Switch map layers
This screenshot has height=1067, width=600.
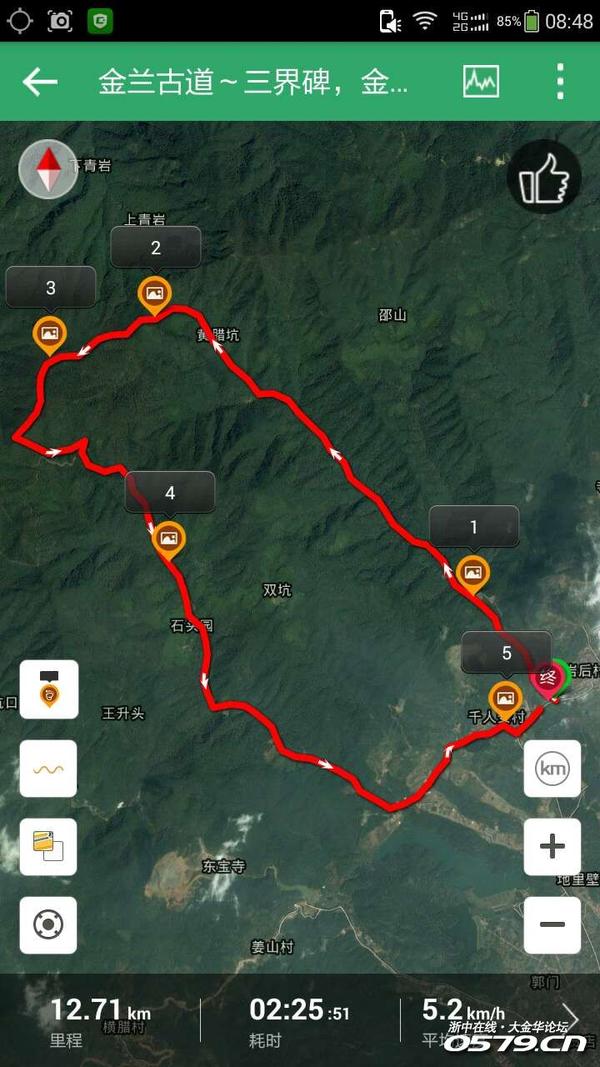pos(48,847)
